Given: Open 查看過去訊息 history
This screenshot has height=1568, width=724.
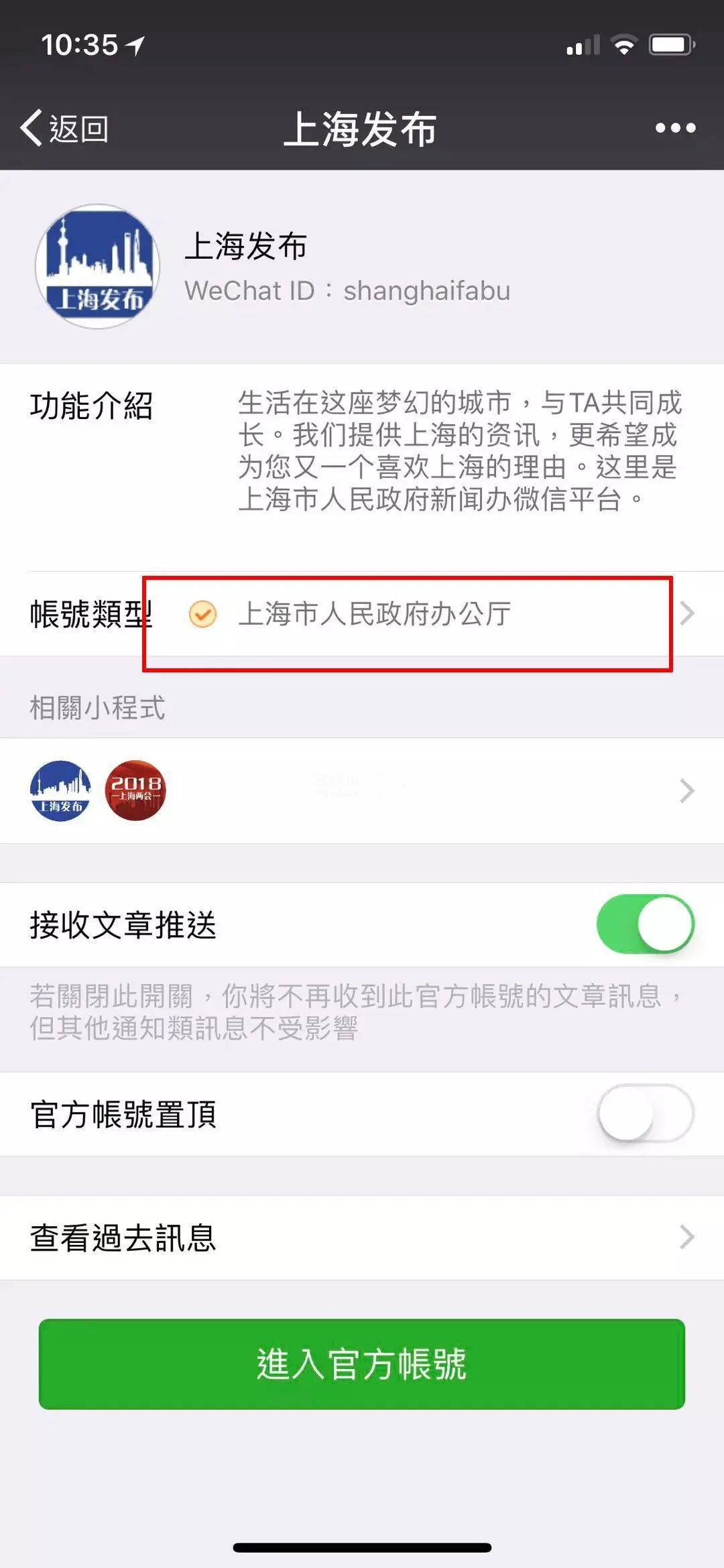Looking at the screenshot, I should 362,1238.
